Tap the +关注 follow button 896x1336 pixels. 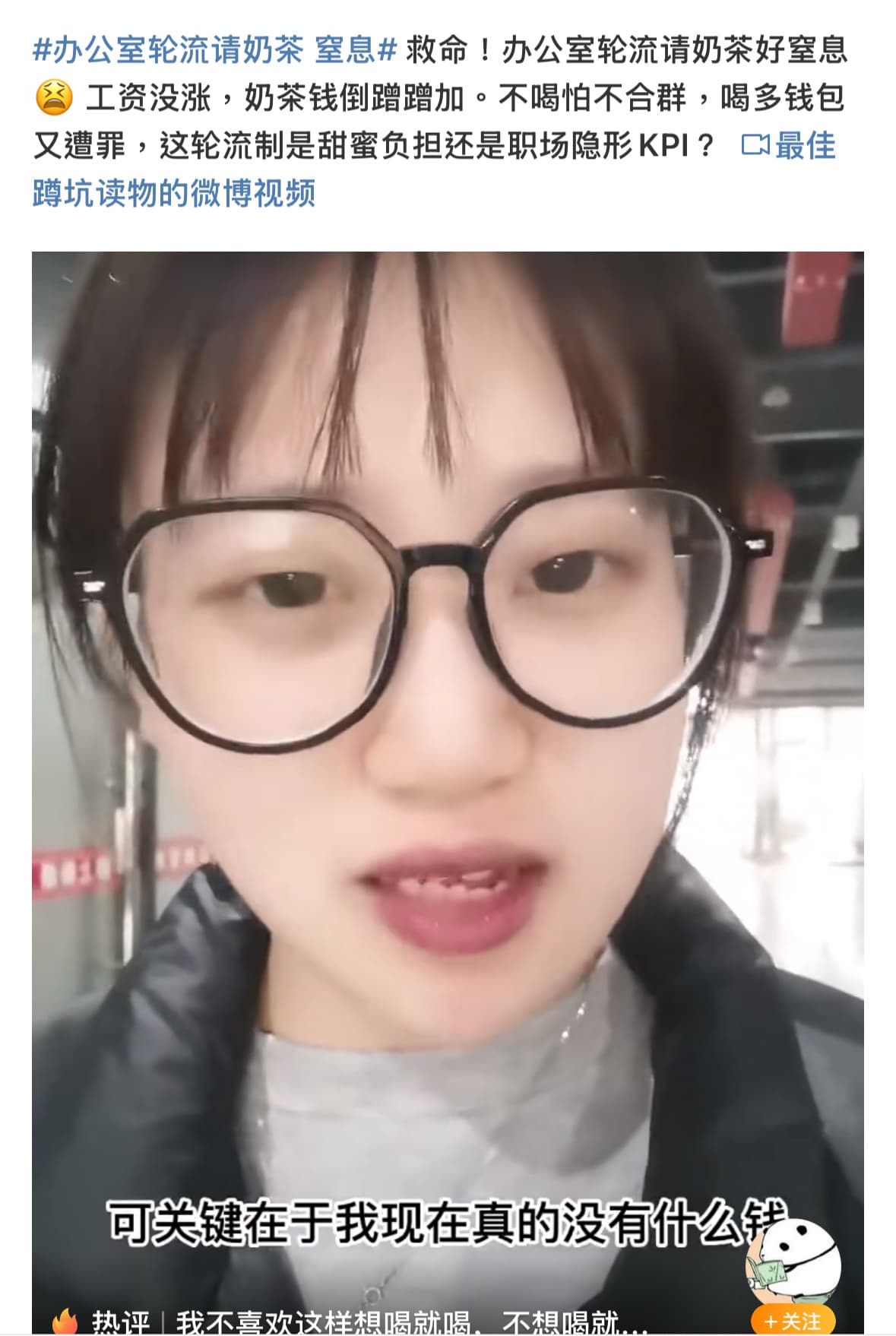(x=792, y=1321)
